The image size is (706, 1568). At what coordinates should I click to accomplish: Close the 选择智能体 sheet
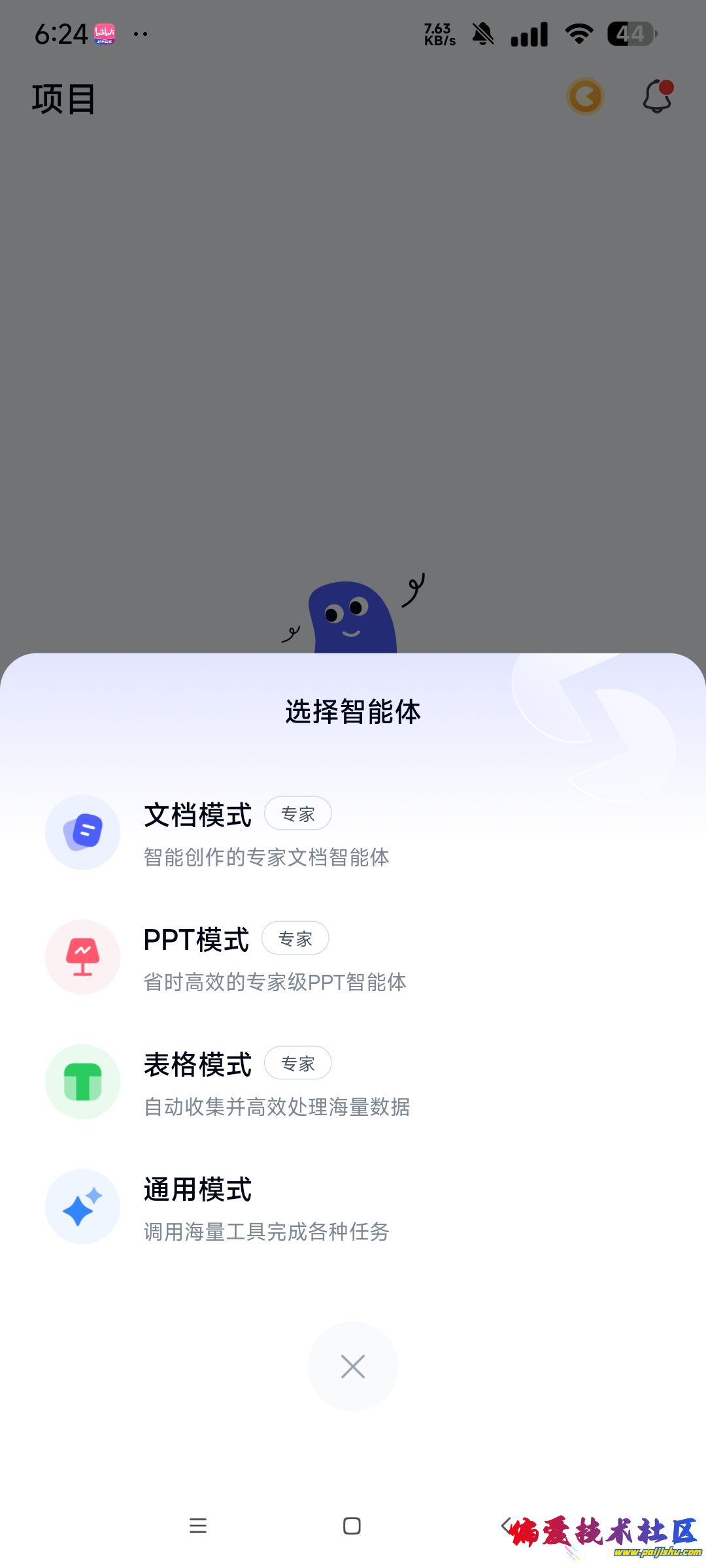tap(353, 1366)
